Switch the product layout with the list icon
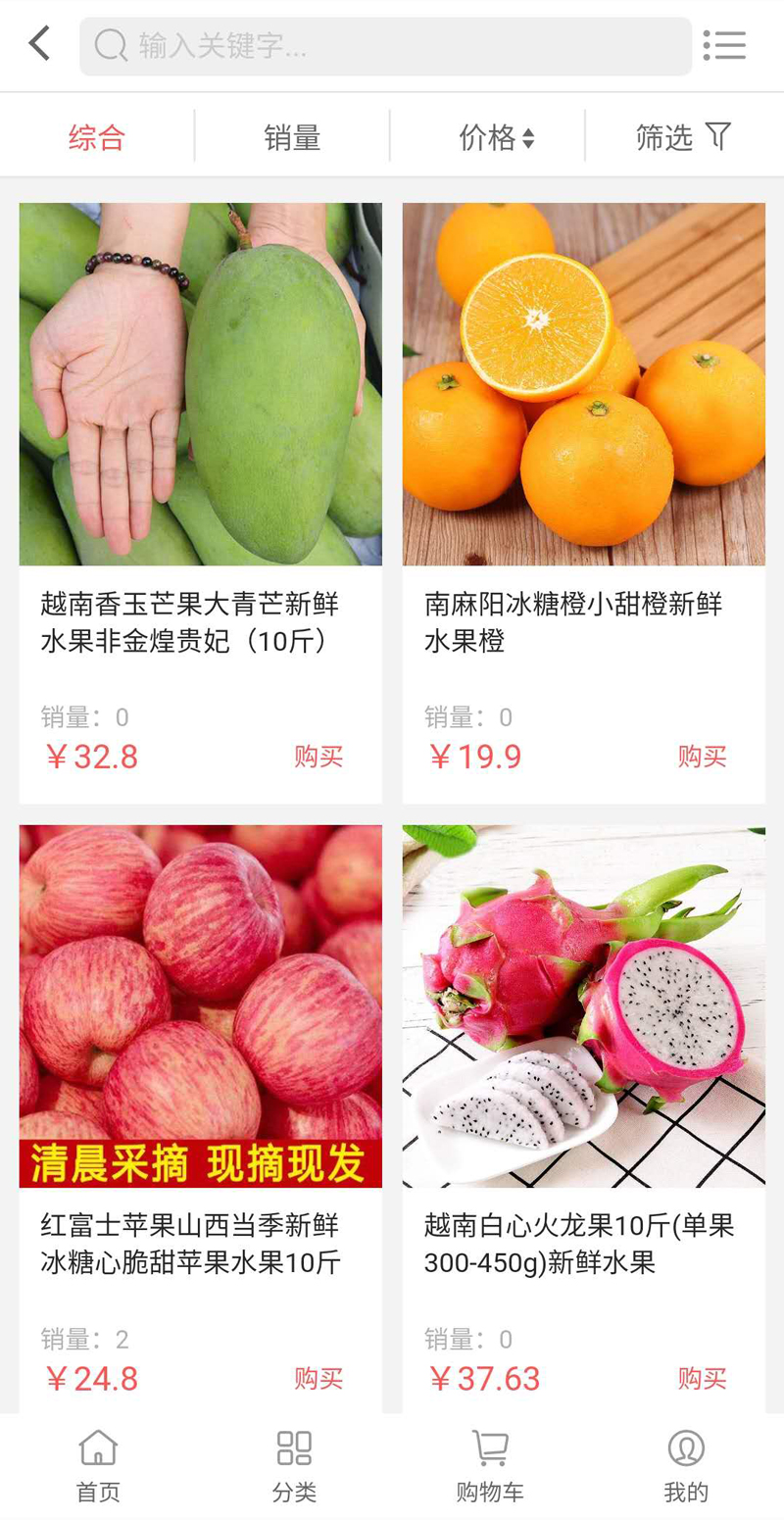This screenshot has height=1520, width=784. pos(725,45)
